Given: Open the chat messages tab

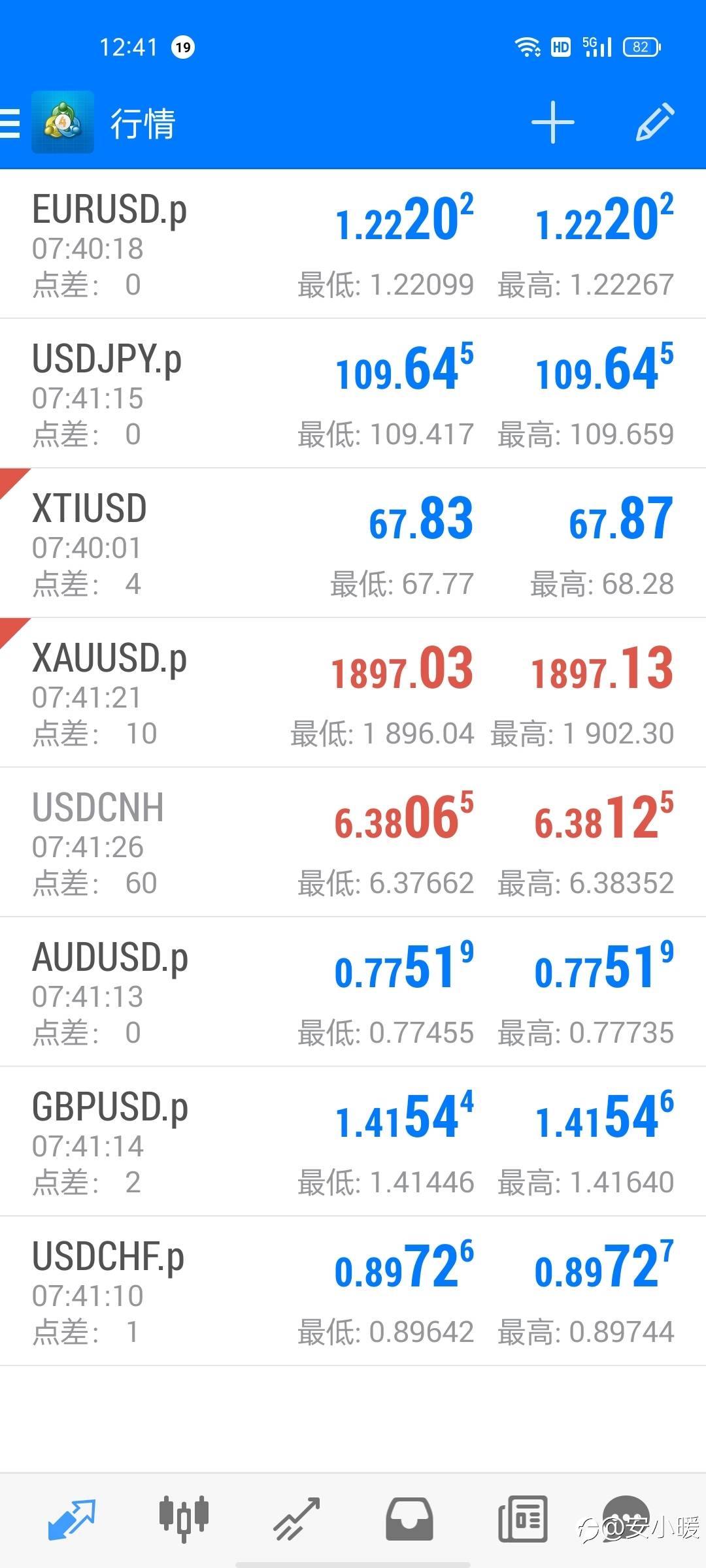Looking at the screenshot, I should [x=626, y=1519].
